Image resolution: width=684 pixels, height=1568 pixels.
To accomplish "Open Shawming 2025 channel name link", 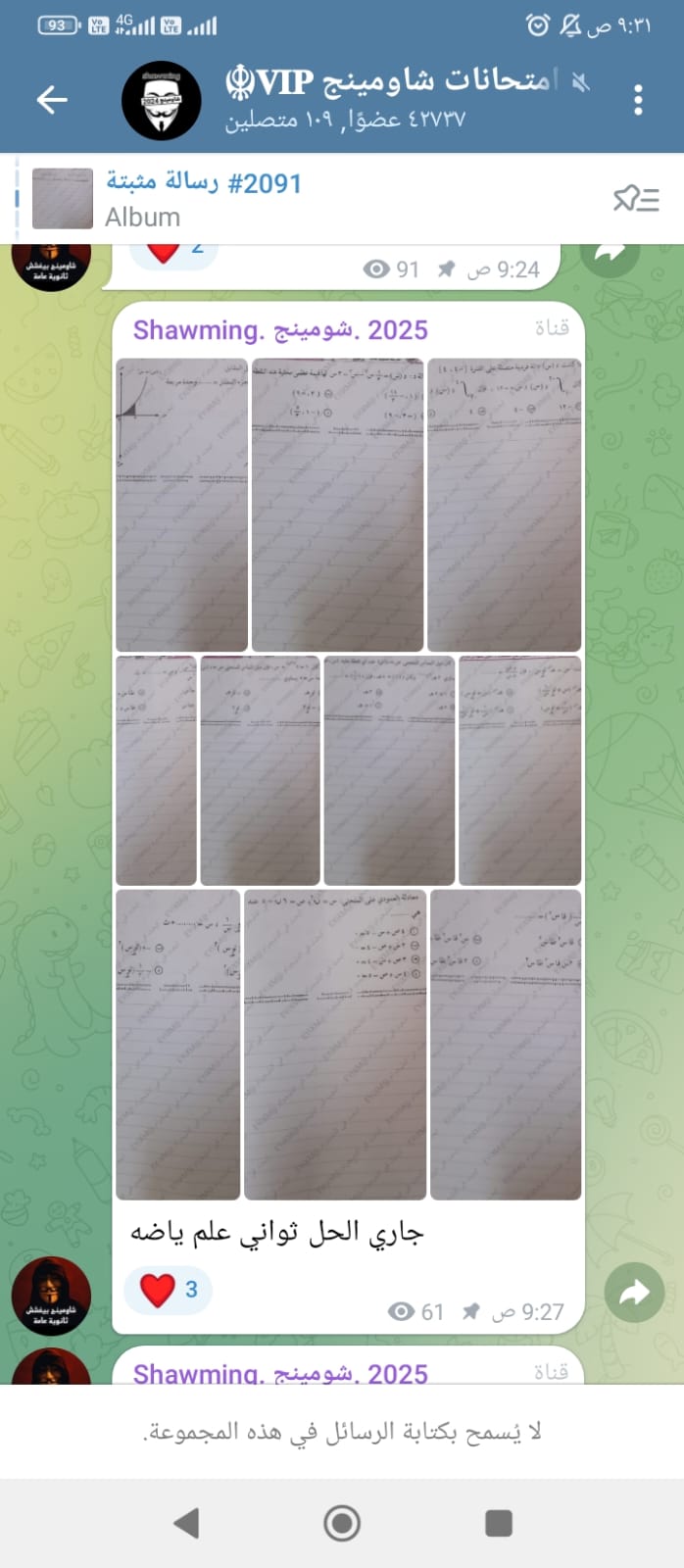I will (x=280, y=330).
